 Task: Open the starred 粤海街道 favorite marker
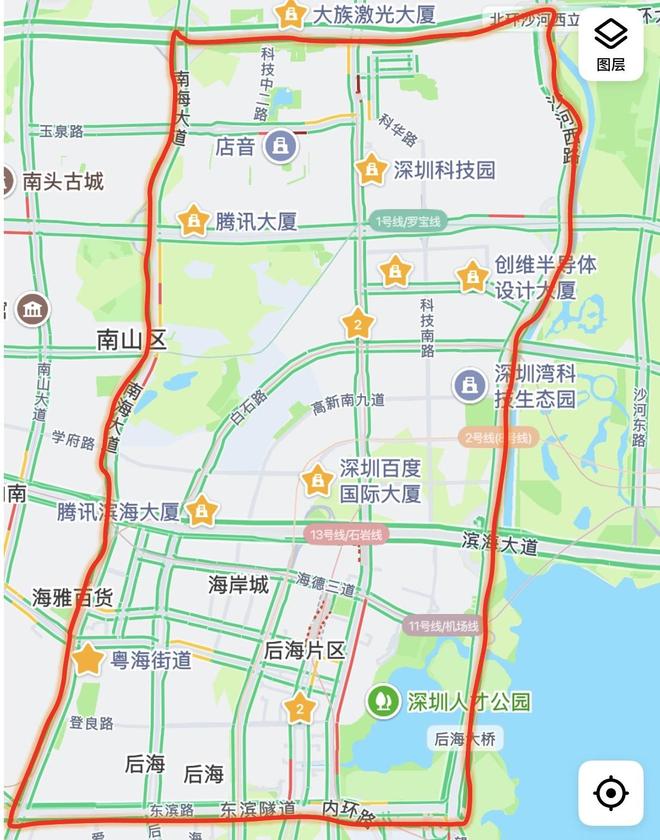(88, 659)
